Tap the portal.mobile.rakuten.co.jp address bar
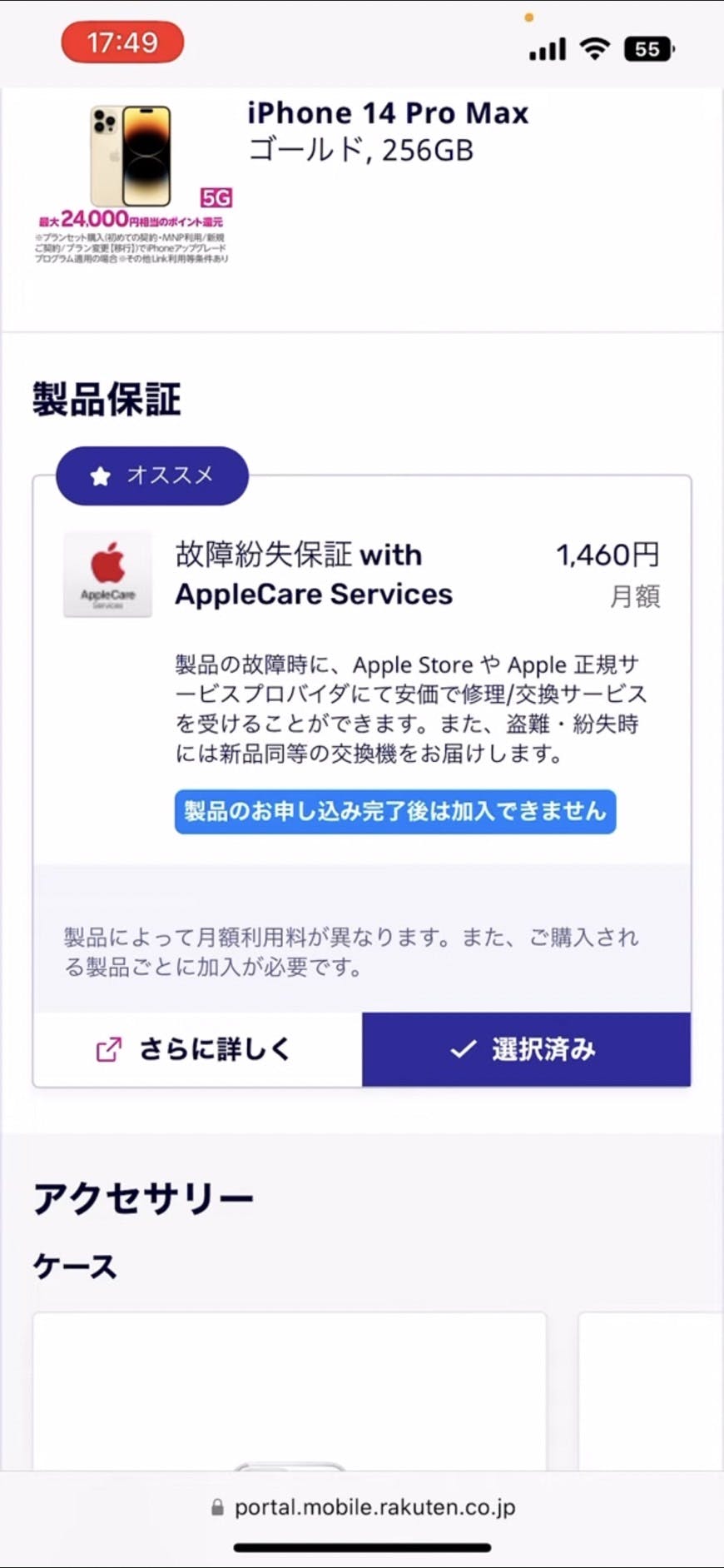The width and height of the screenshot is (724, 1568). pyautogui.click(x=364, y=1506)
